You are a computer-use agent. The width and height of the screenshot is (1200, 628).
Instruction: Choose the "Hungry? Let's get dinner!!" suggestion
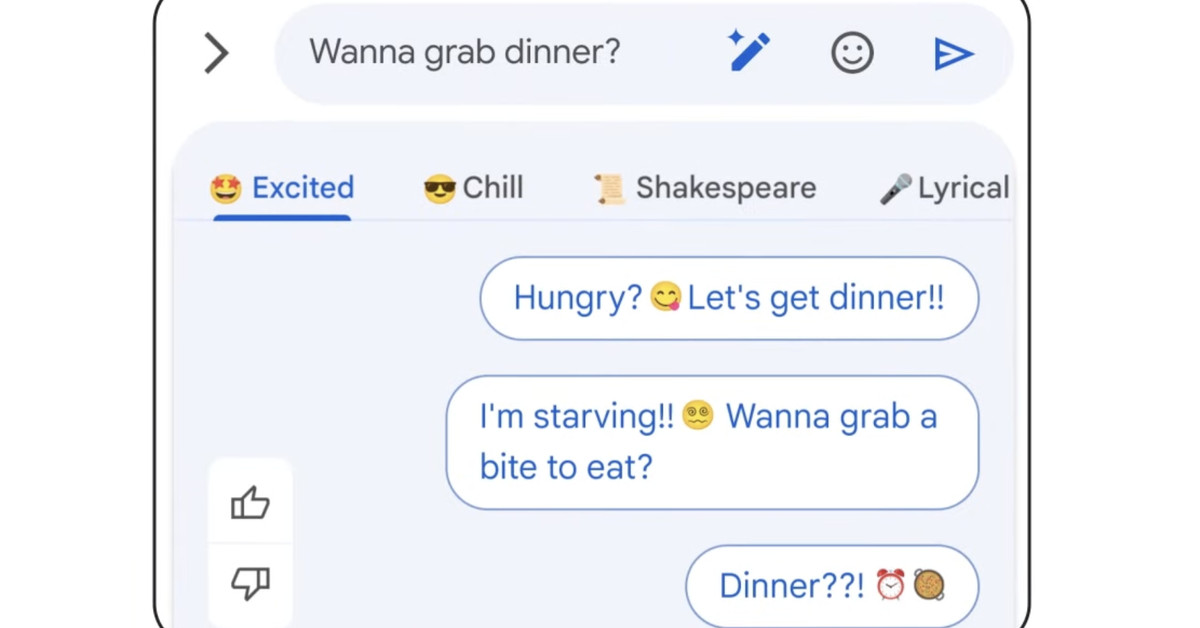tap(729, 298)
